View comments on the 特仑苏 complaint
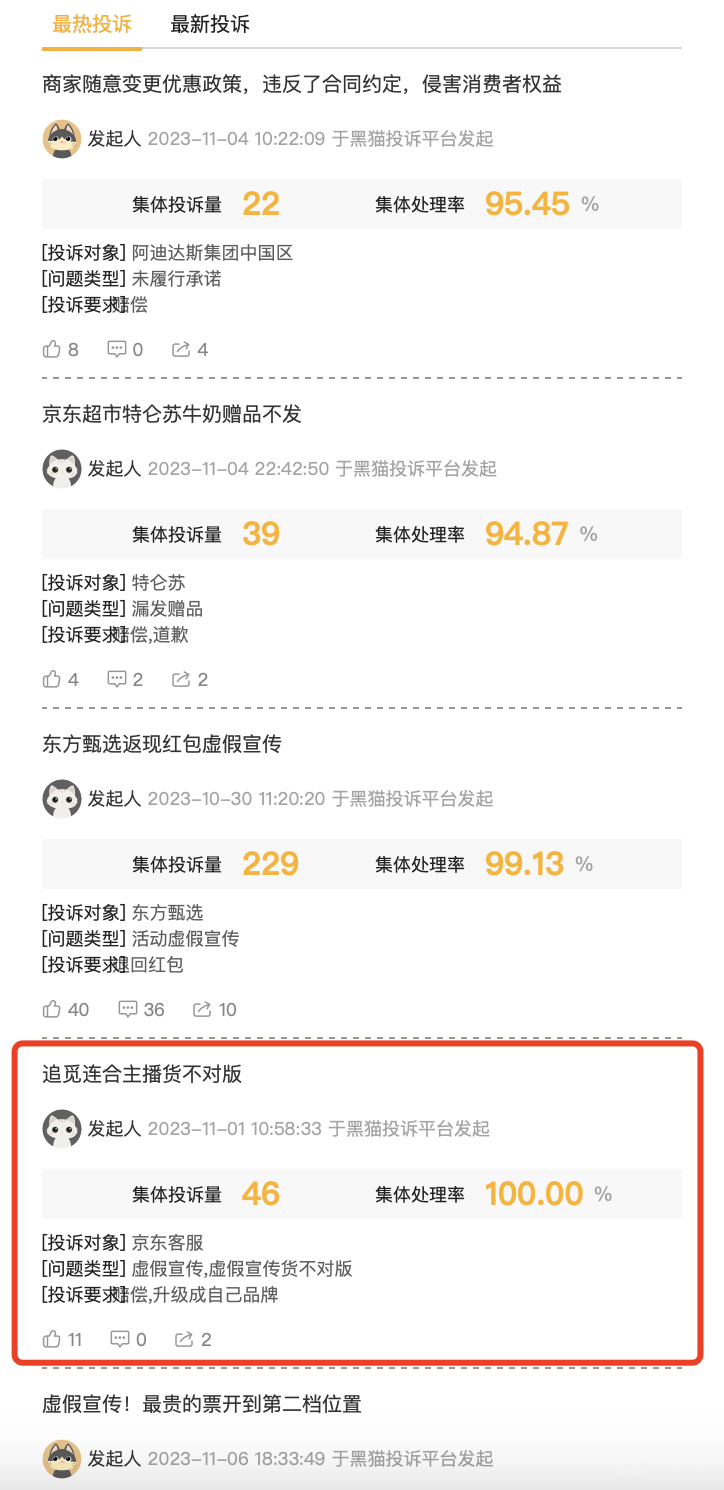 click(x=125, y=679)
